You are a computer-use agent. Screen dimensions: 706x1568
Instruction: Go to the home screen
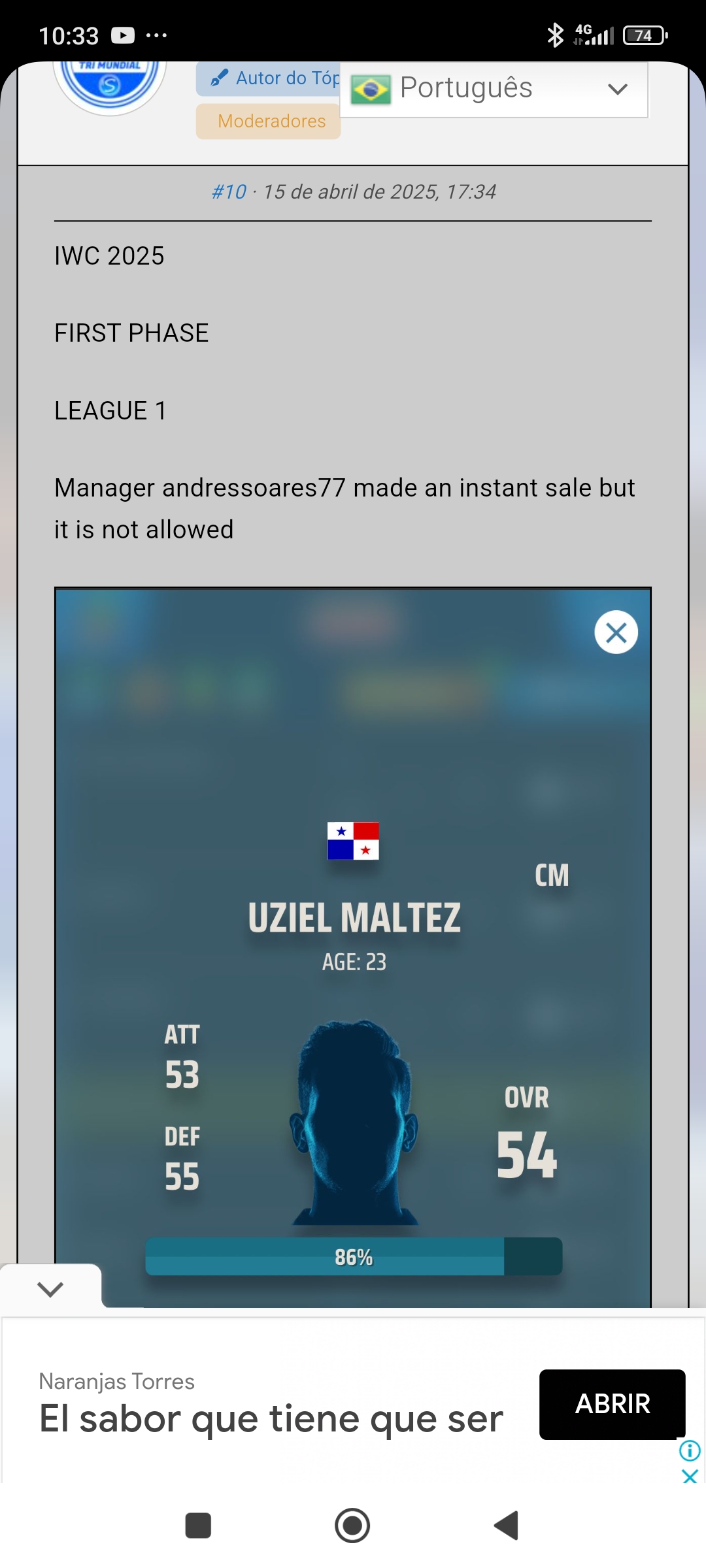pyautogui.click(x=352, y=1526)
